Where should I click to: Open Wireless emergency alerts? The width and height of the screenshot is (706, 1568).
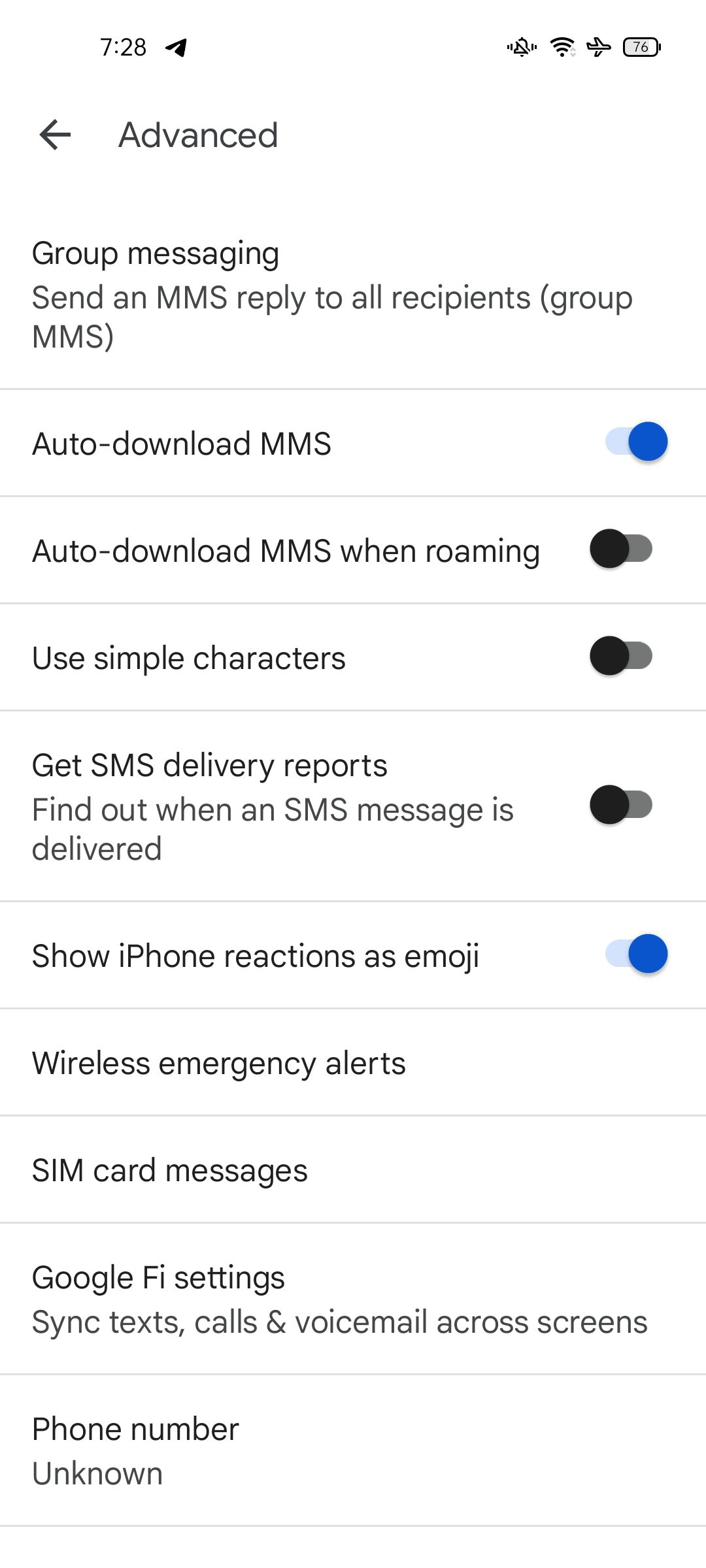pyautogui.click(x=353, y=1062)
